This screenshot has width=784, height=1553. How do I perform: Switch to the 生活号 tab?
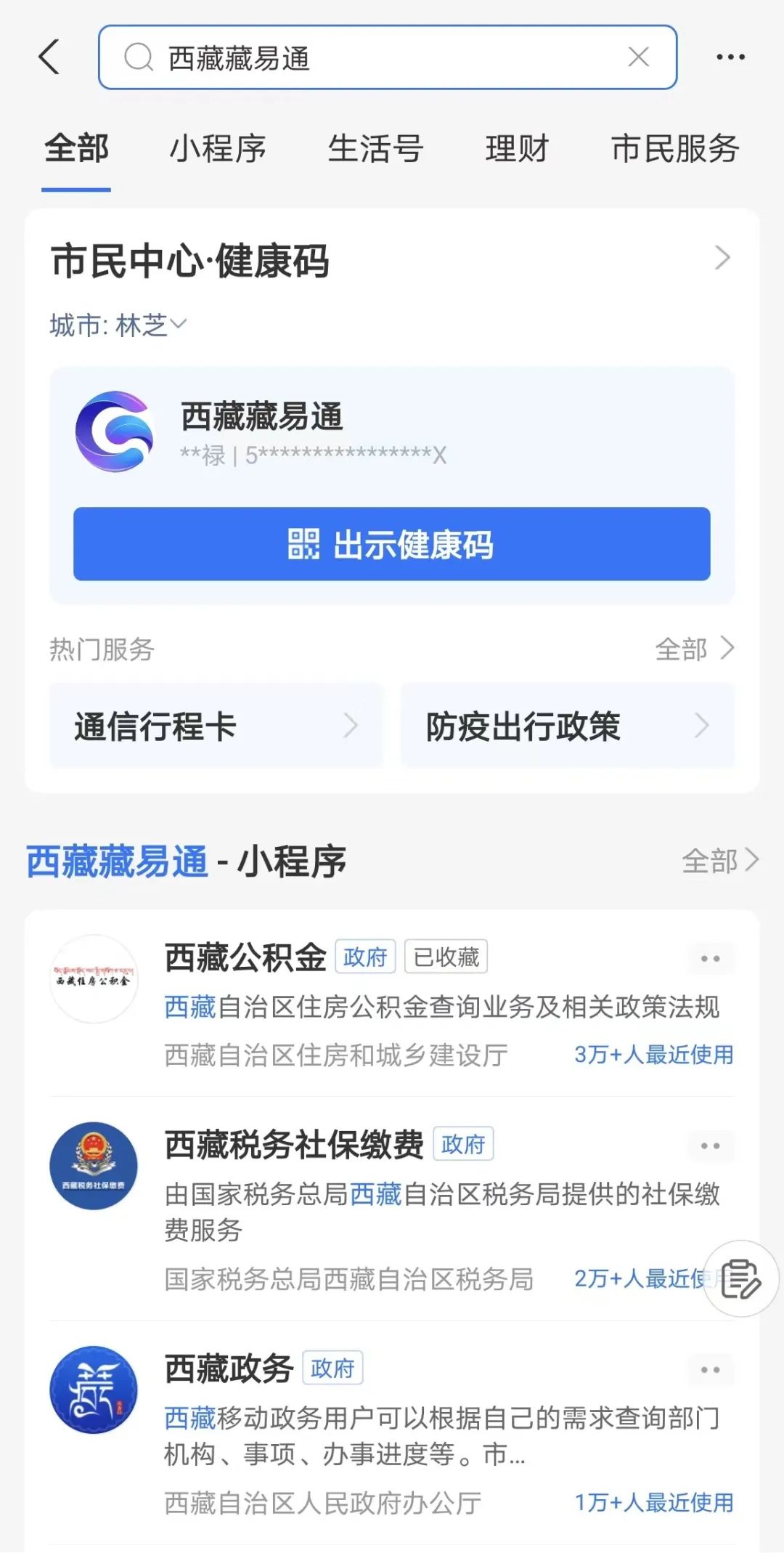point(375,149)
